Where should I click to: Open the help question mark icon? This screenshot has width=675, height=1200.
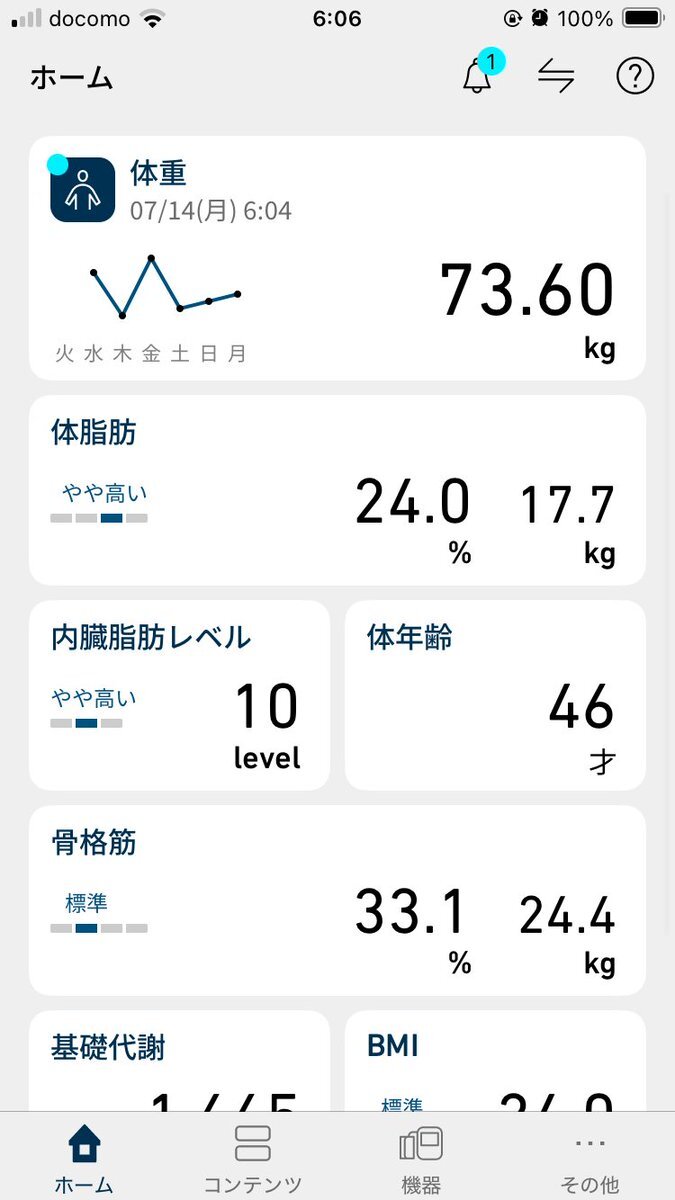click(635, 76)
